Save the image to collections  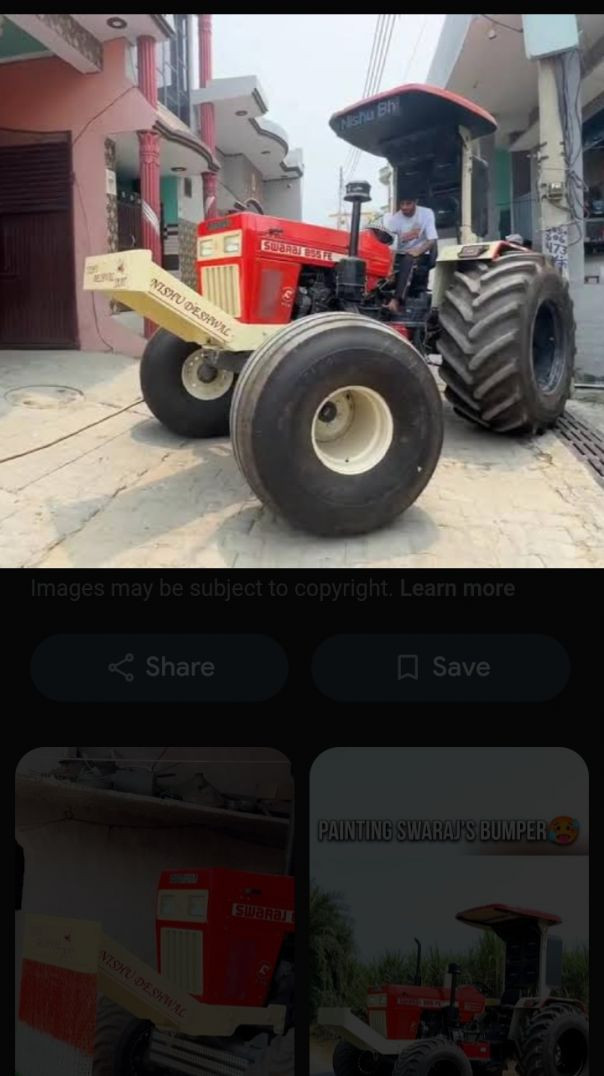440,667
